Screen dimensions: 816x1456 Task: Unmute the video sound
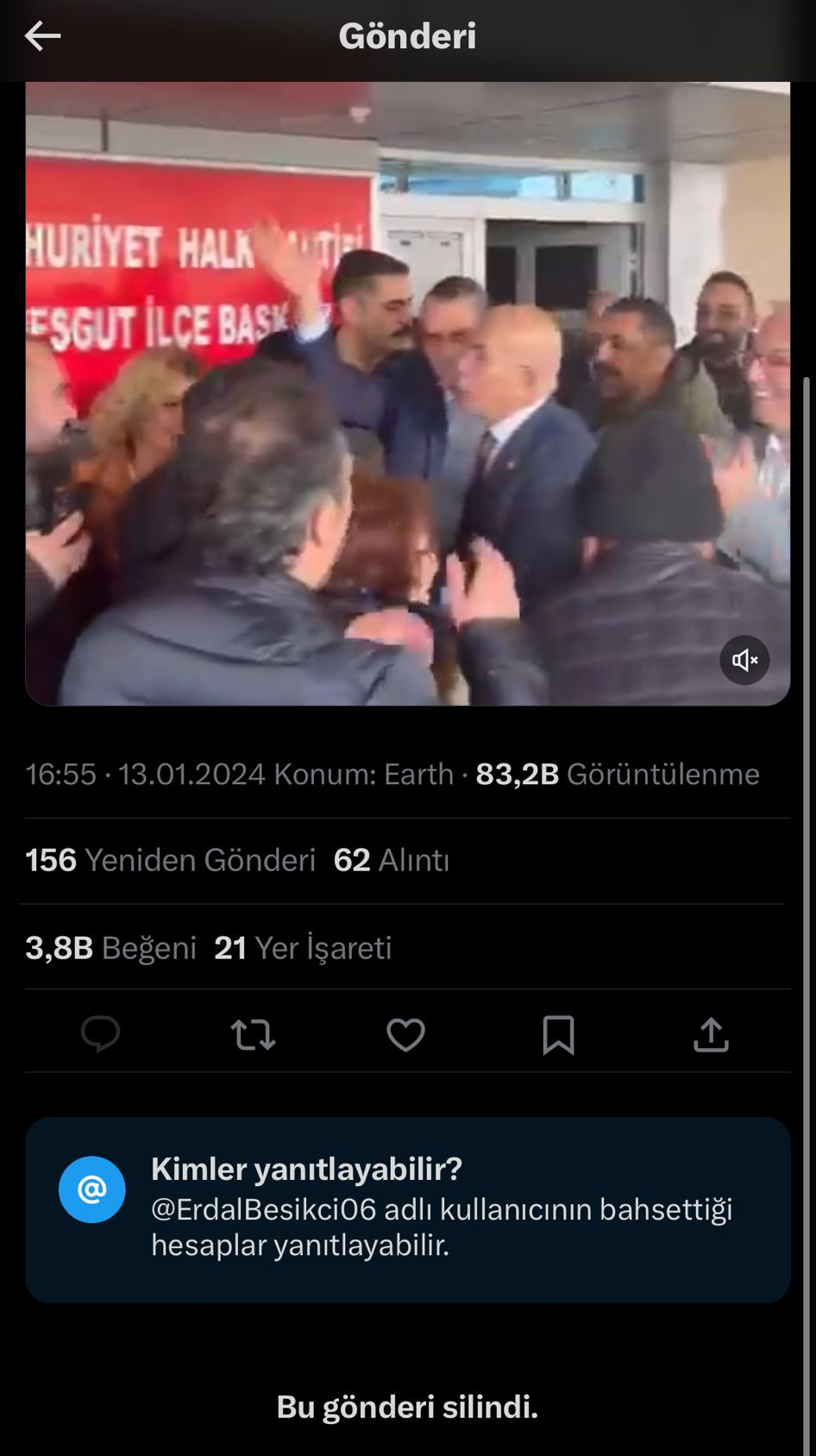point(744,661)
